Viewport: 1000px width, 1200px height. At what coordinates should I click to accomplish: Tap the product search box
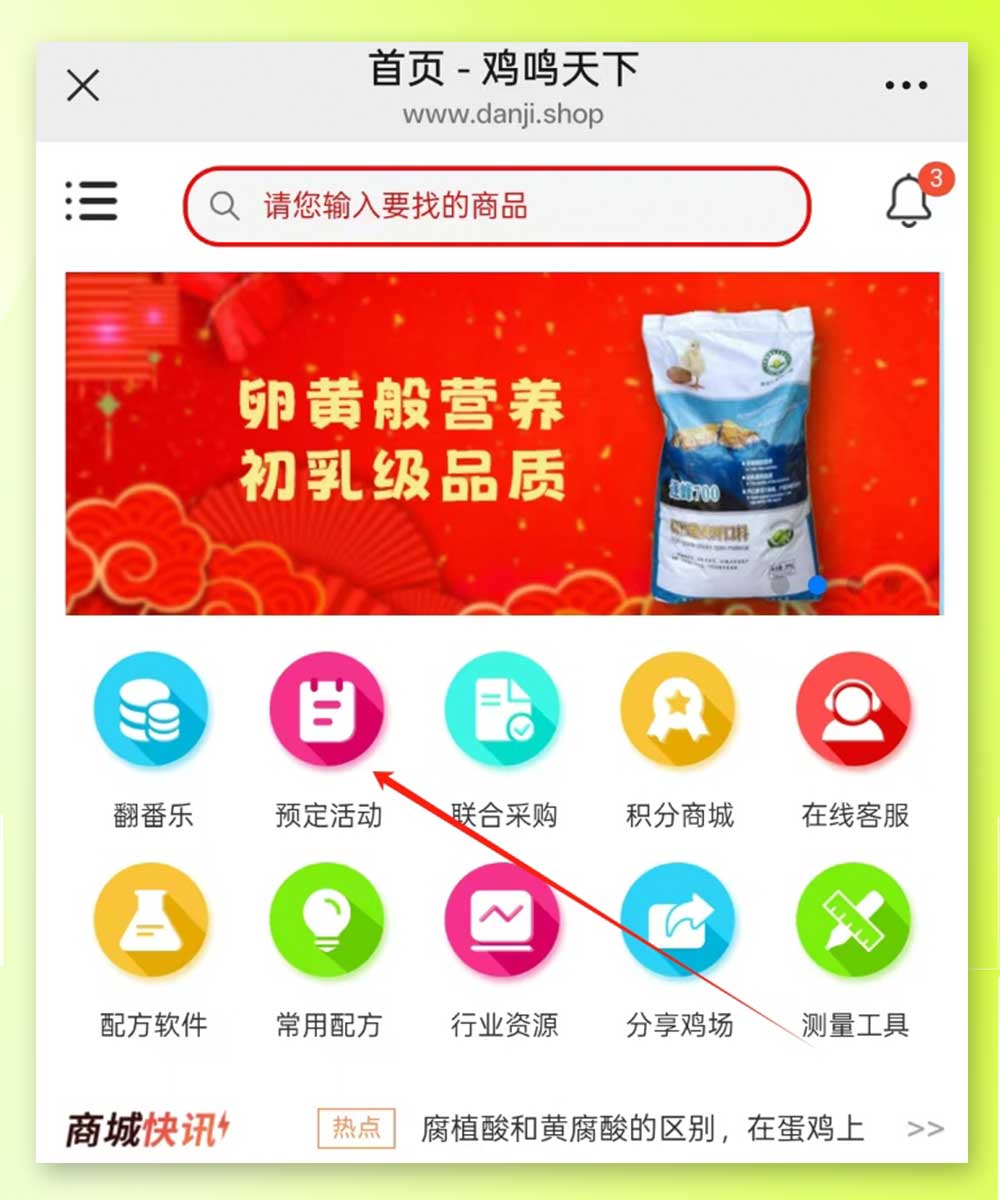tap(496, 206)
